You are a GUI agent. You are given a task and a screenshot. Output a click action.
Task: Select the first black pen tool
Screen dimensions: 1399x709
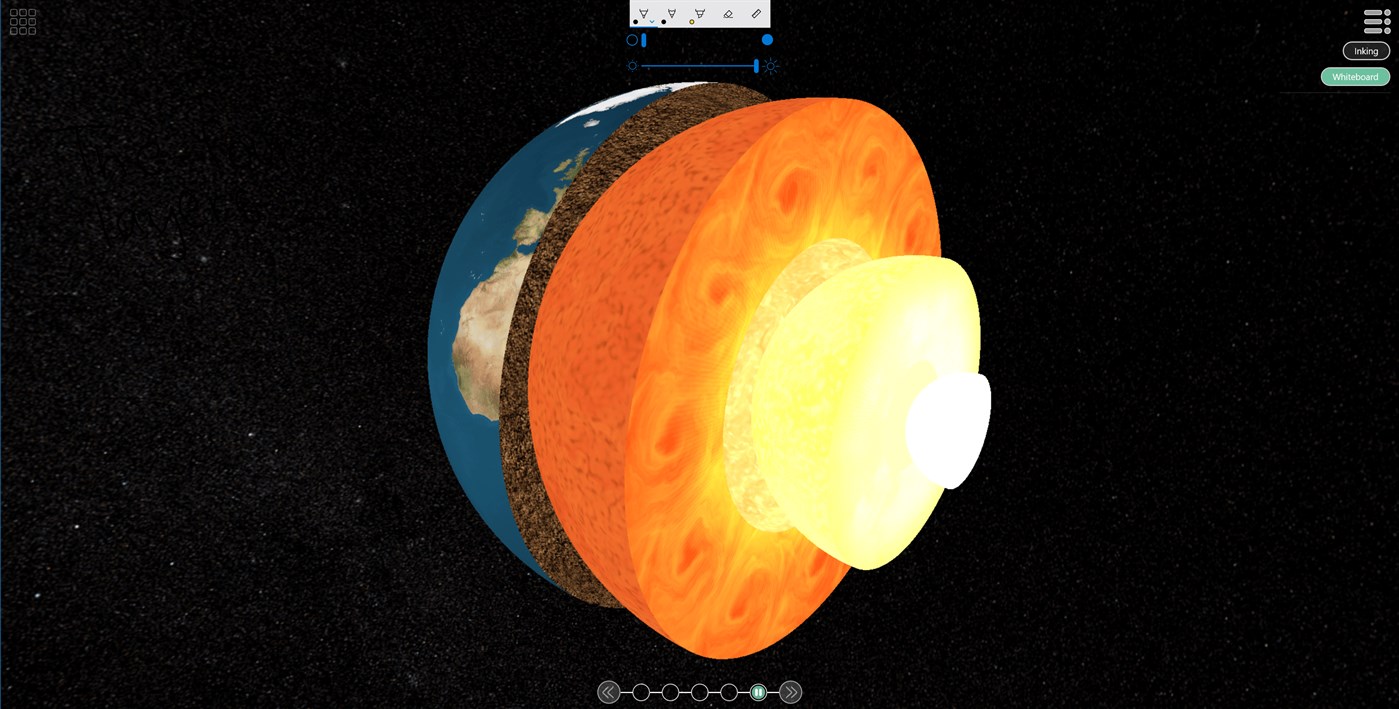643,14
